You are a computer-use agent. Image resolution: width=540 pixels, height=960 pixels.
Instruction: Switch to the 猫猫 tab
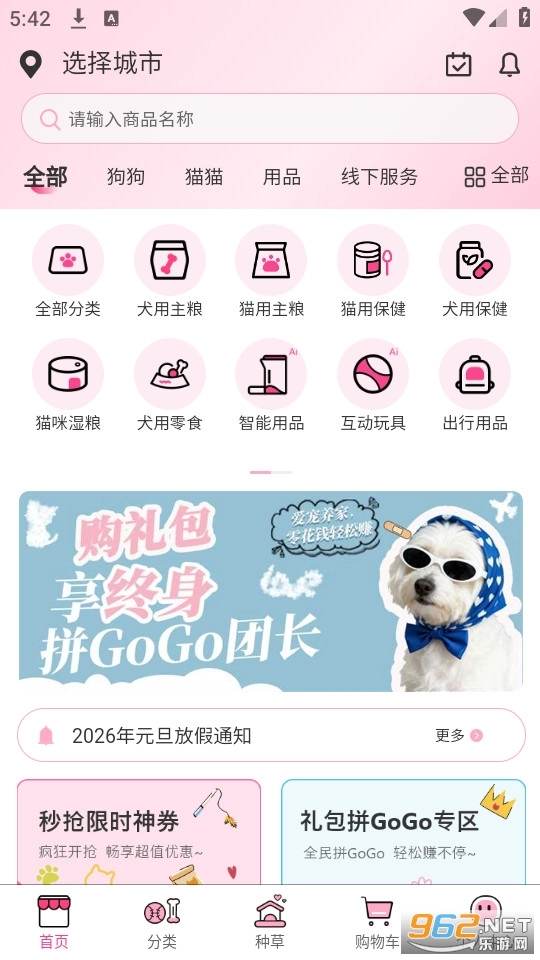[204, 177]
